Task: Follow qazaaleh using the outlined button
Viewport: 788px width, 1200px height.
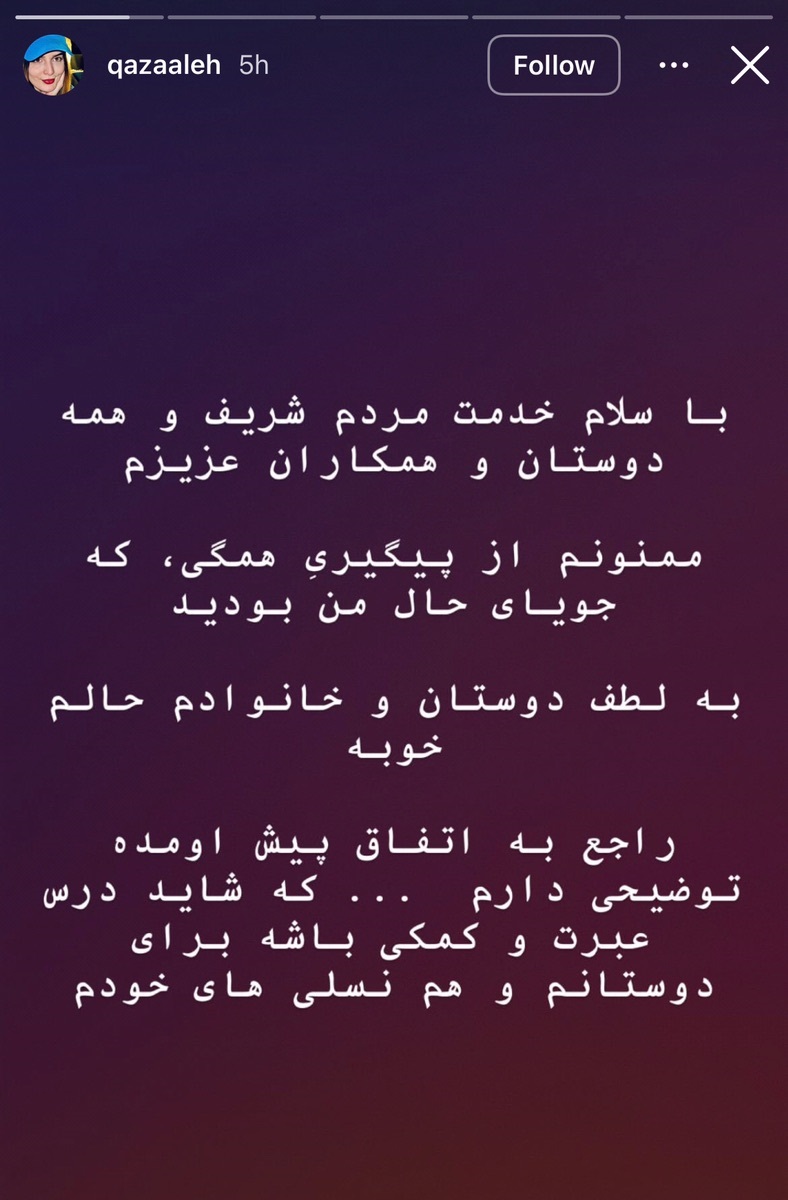Action: click(x=553, y=65)
